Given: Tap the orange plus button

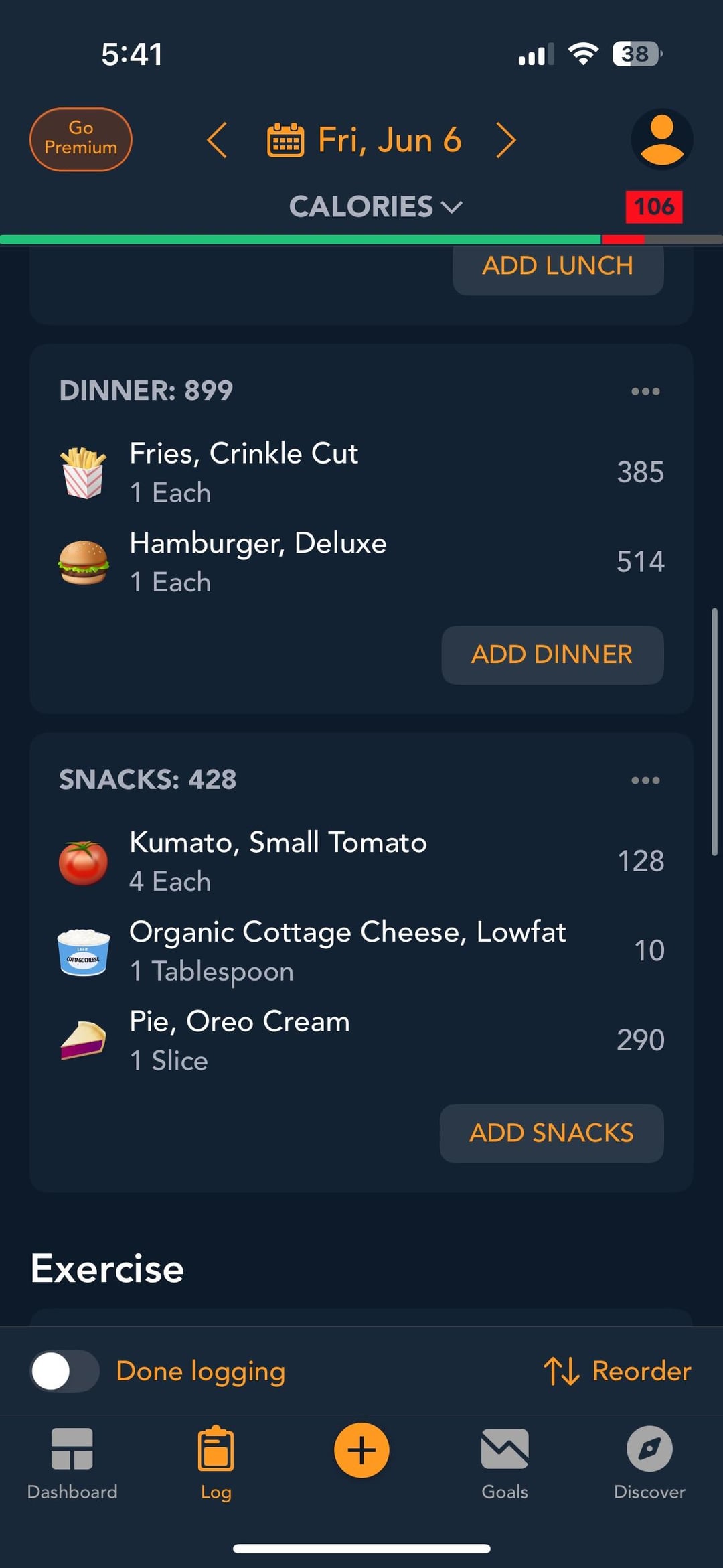Looking at the screenshot, I should click(361, 1450).
